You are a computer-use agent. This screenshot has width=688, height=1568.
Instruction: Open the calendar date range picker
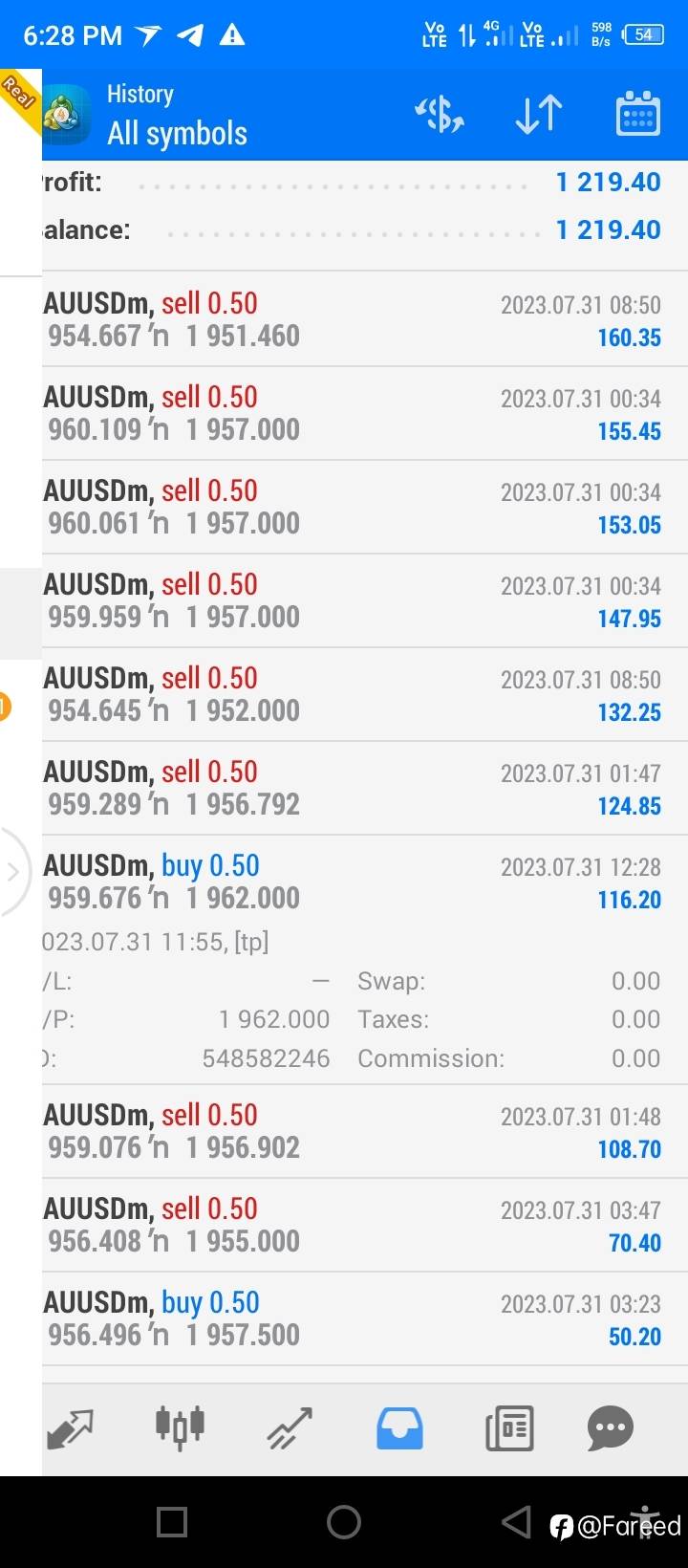click(x=638, y=115)
